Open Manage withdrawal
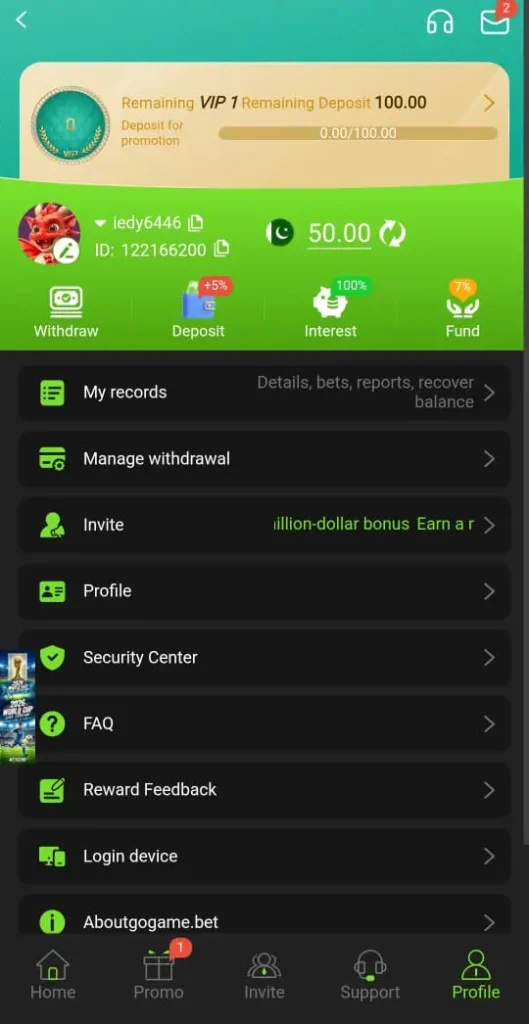 point(264,458)
